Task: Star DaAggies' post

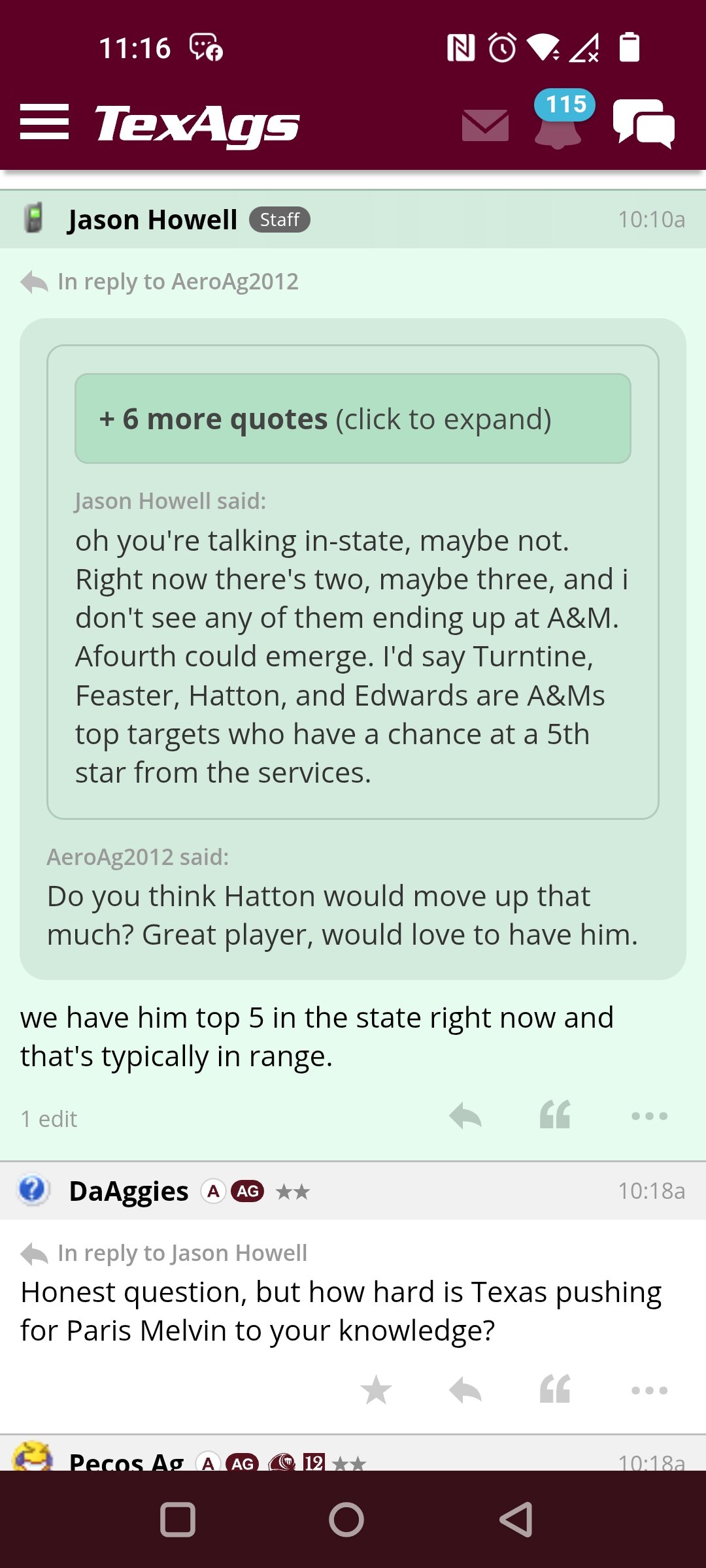Action: pos(377,1390)
